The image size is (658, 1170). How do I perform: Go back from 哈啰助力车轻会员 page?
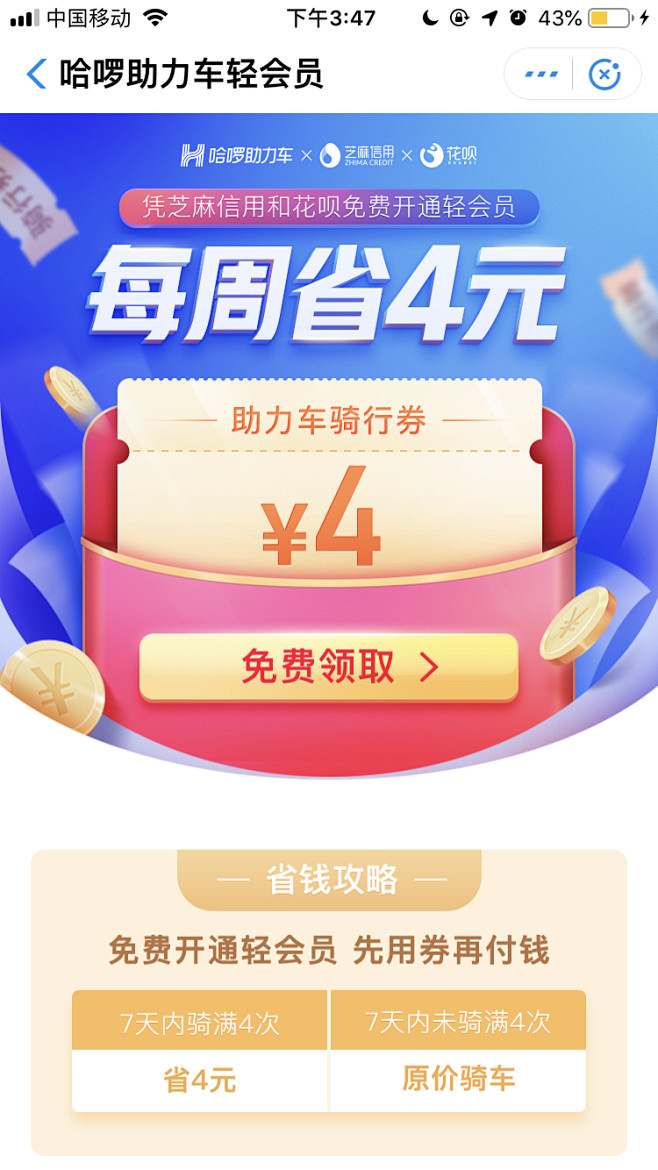pyautogui.click(x=36, y=74)
